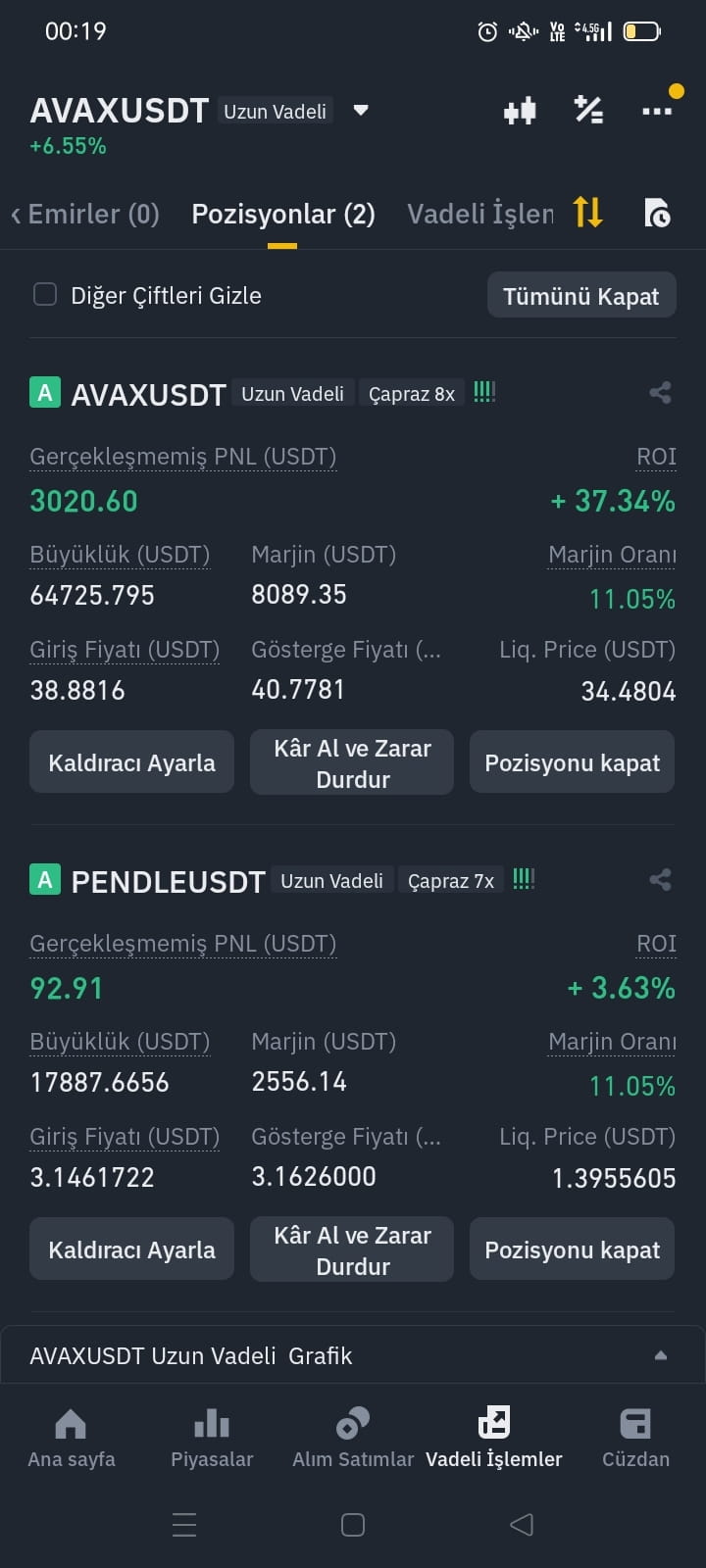The height and width of the screenshot is (1568, 706).
Task: Tap the transfer arrows icon beside the tabs
Action: (x=587, y=213)
